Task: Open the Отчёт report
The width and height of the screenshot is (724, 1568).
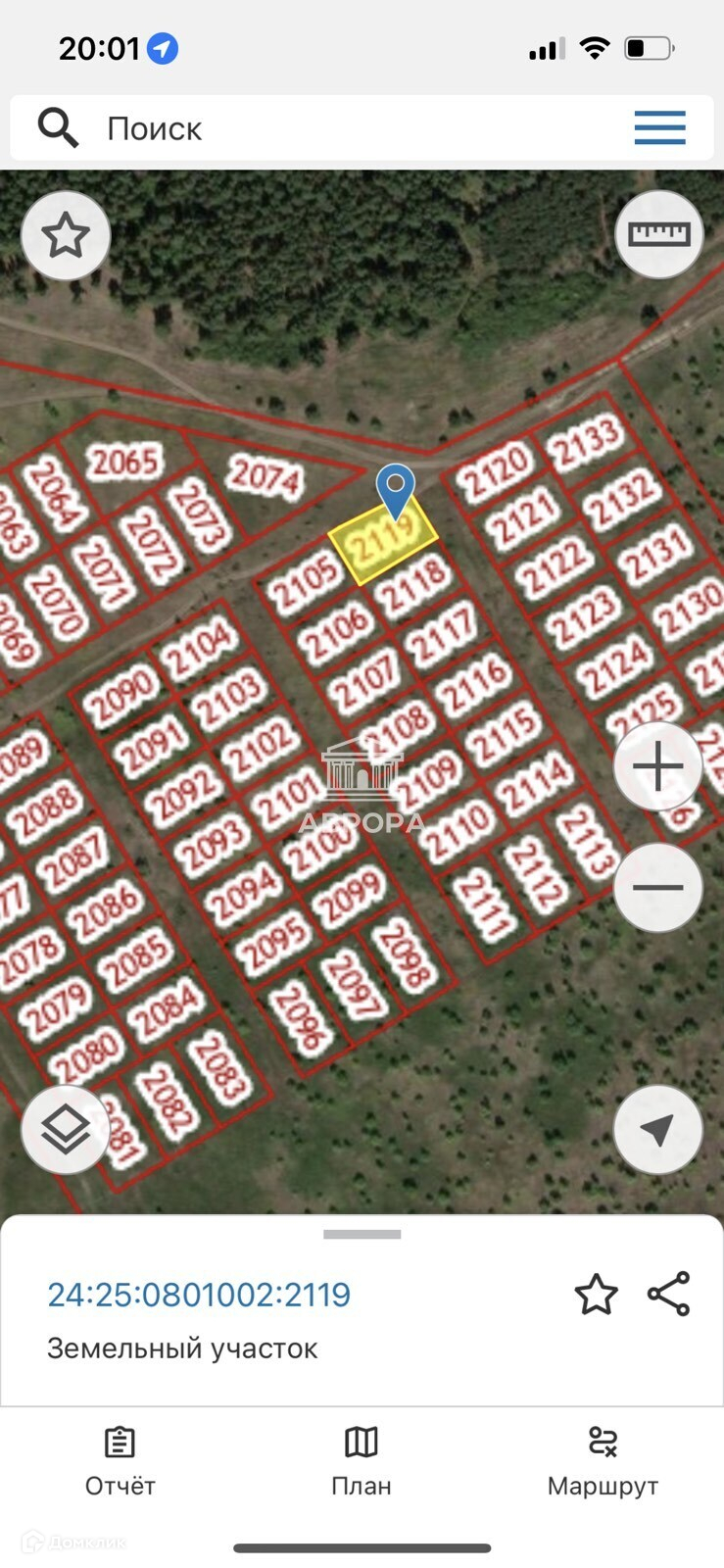Action: (x=121, y=1461)
